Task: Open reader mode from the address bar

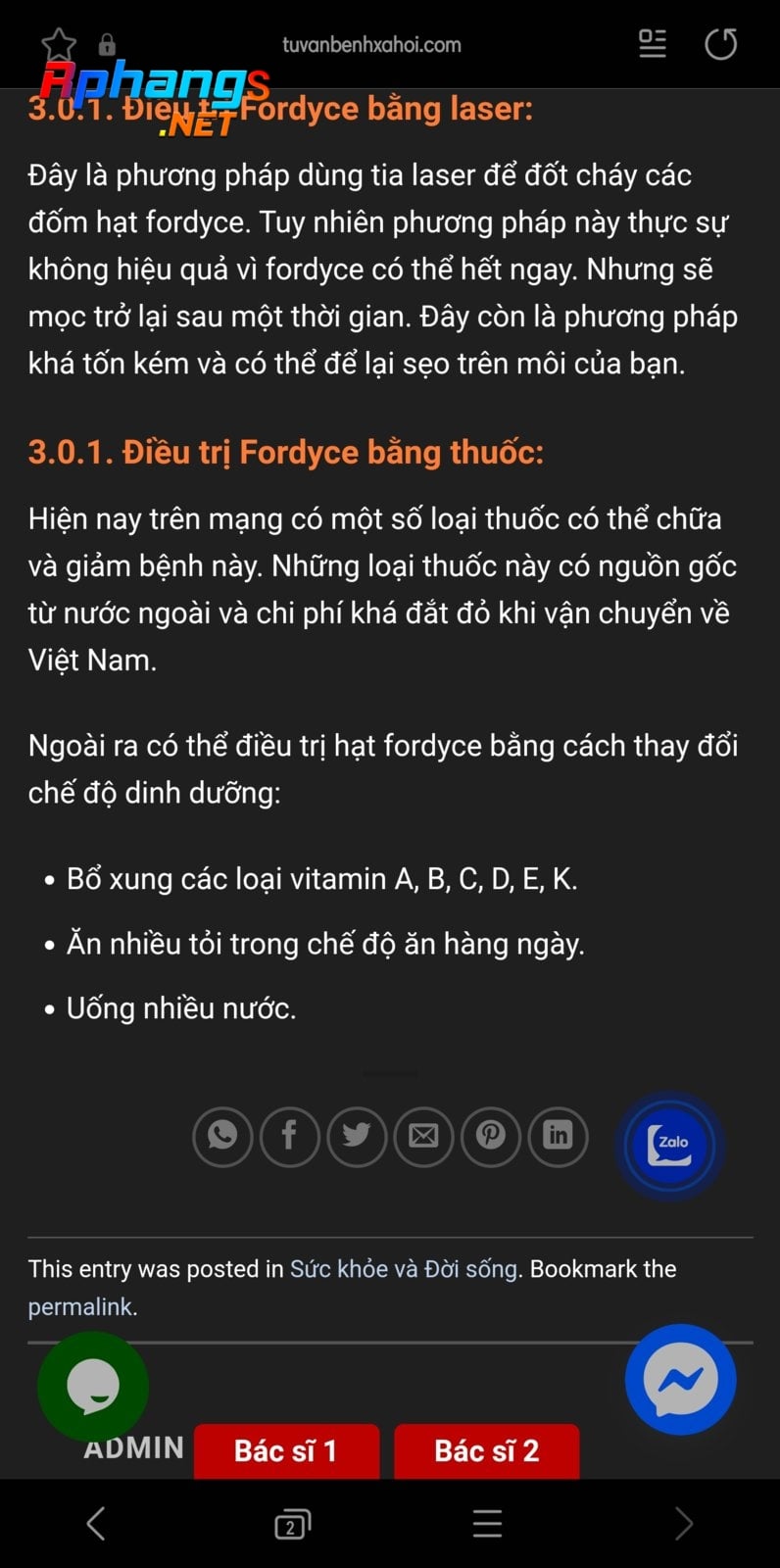Action: click(x=653, y=44)
